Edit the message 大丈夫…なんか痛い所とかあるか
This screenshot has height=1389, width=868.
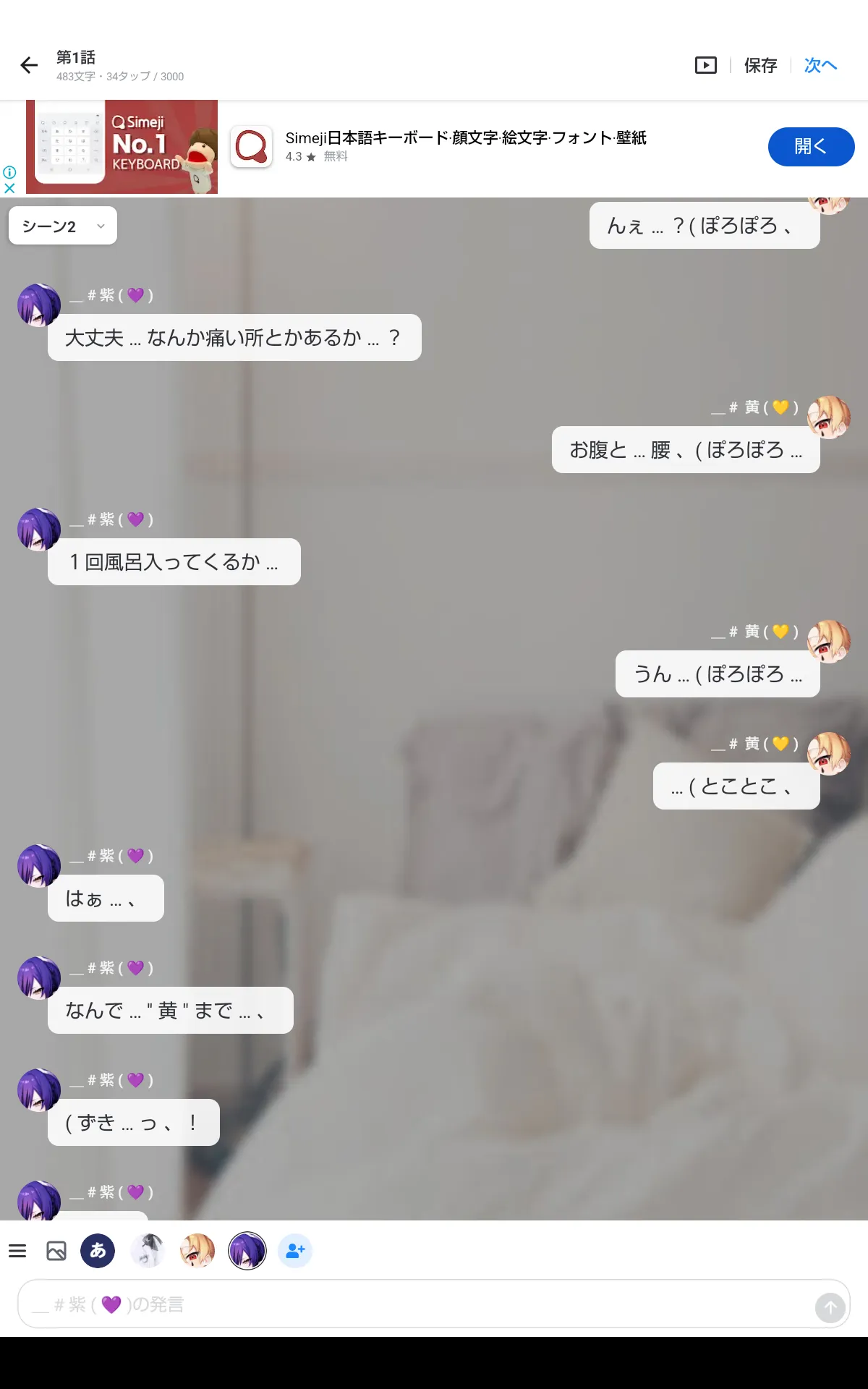(x=234, y=338)
